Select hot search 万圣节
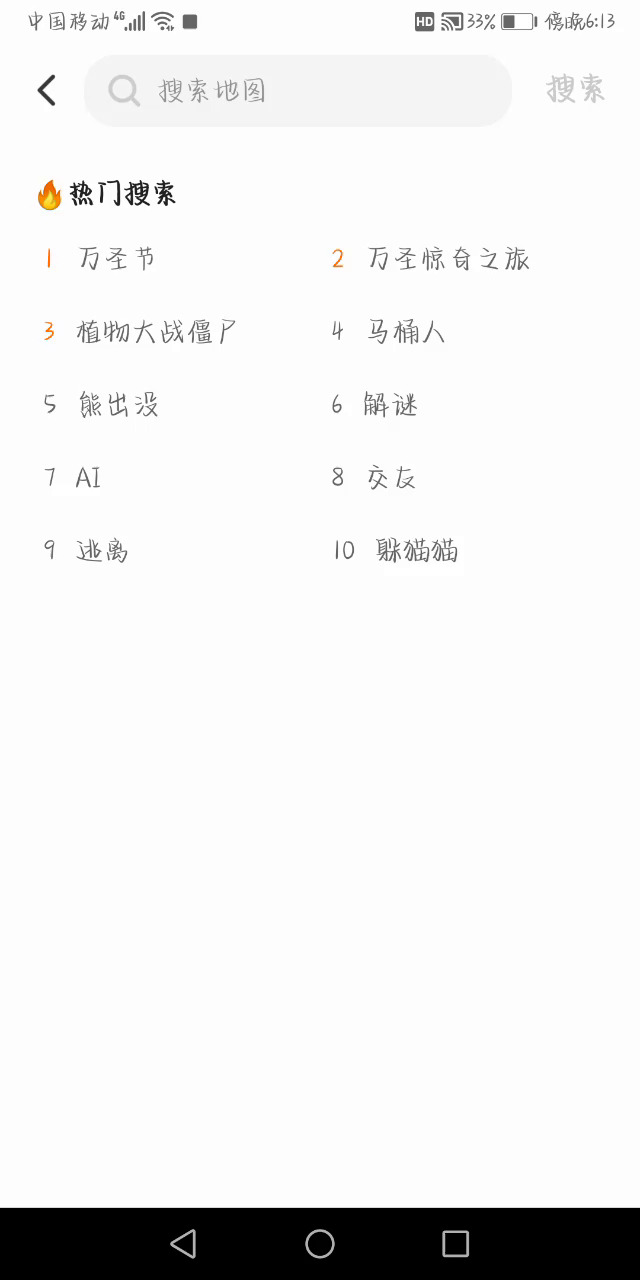640x1280 pixels. (x=117, y=259)
